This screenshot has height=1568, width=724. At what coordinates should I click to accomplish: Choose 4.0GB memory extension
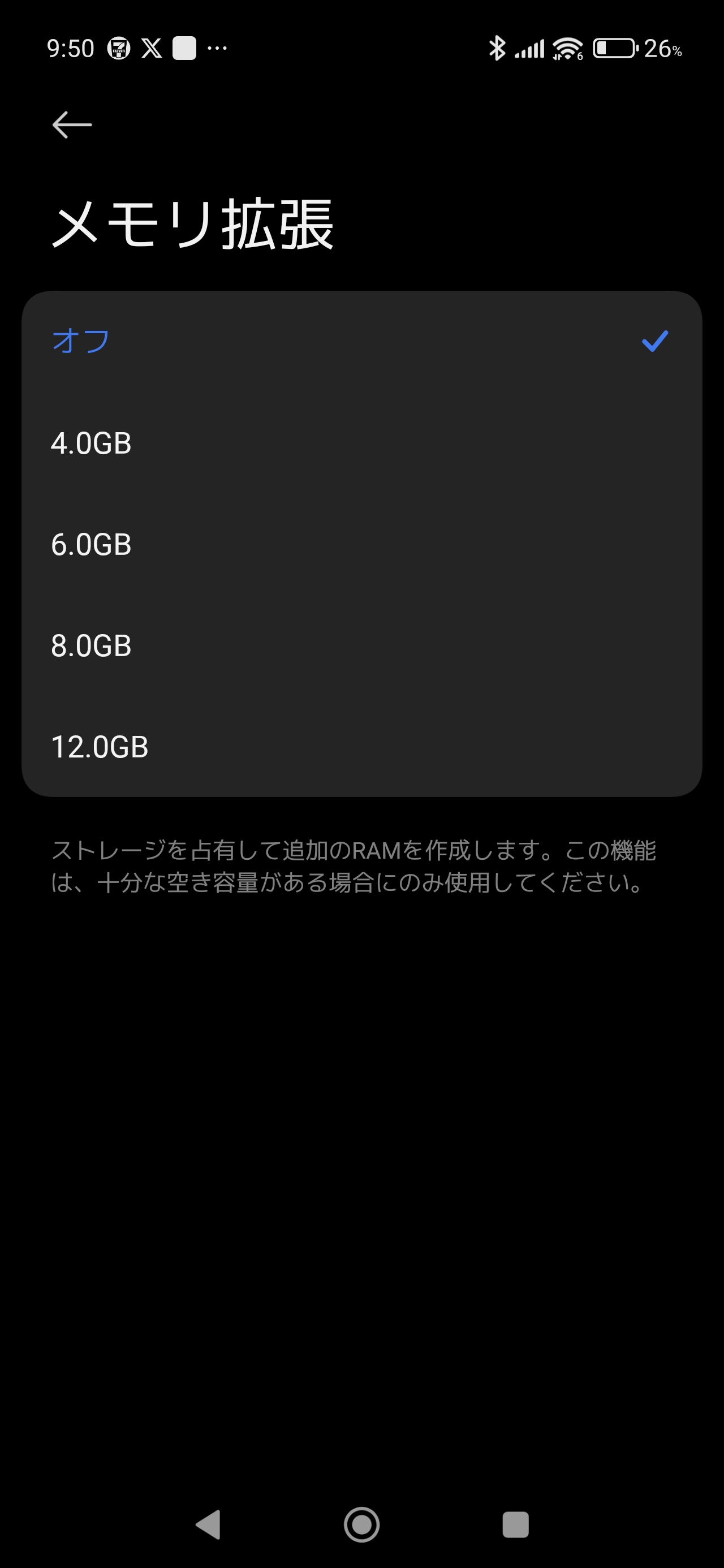[x=361, y=442]
